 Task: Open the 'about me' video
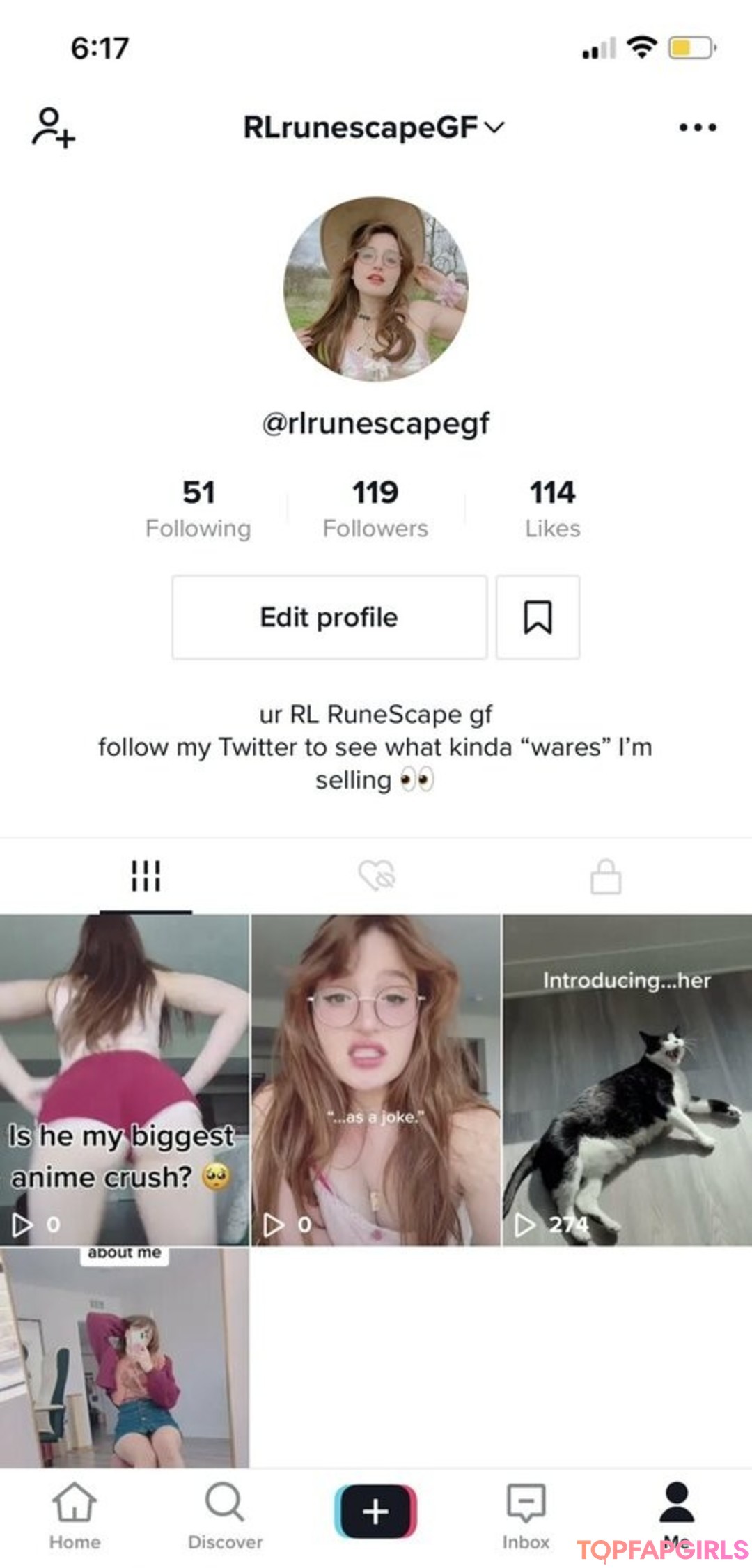[124, 1358]
